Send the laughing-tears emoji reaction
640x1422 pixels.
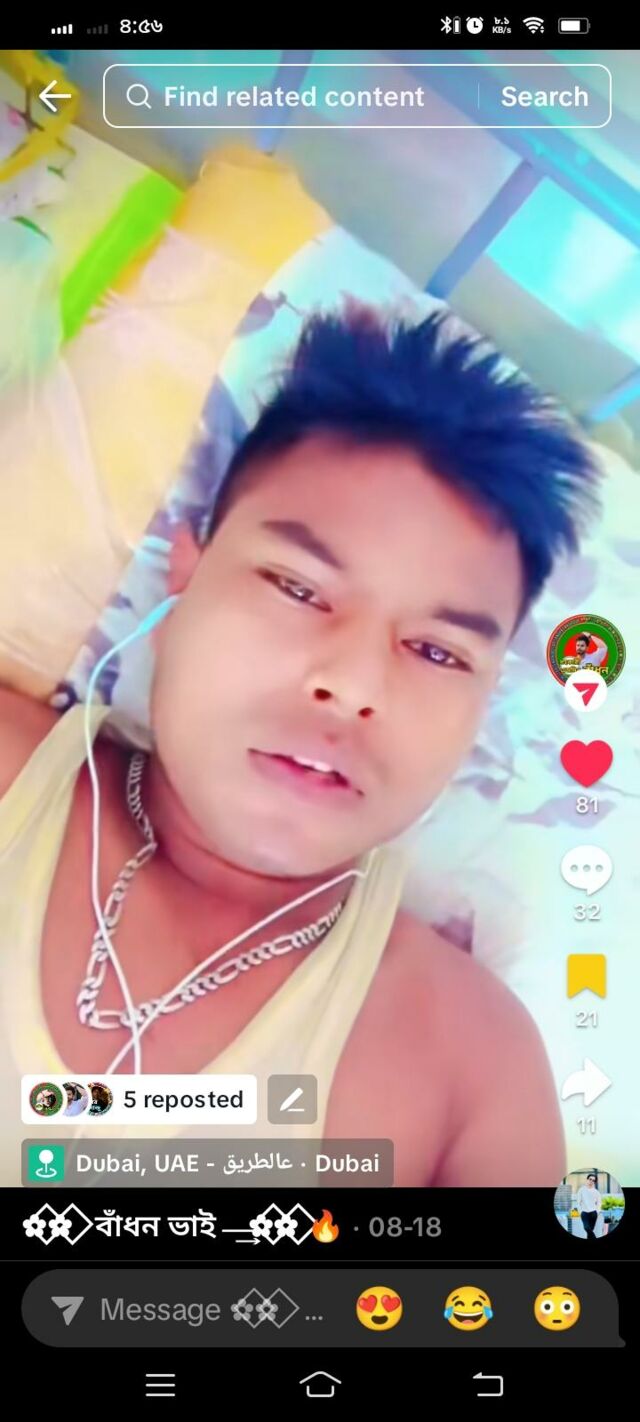click(468, 1309)
